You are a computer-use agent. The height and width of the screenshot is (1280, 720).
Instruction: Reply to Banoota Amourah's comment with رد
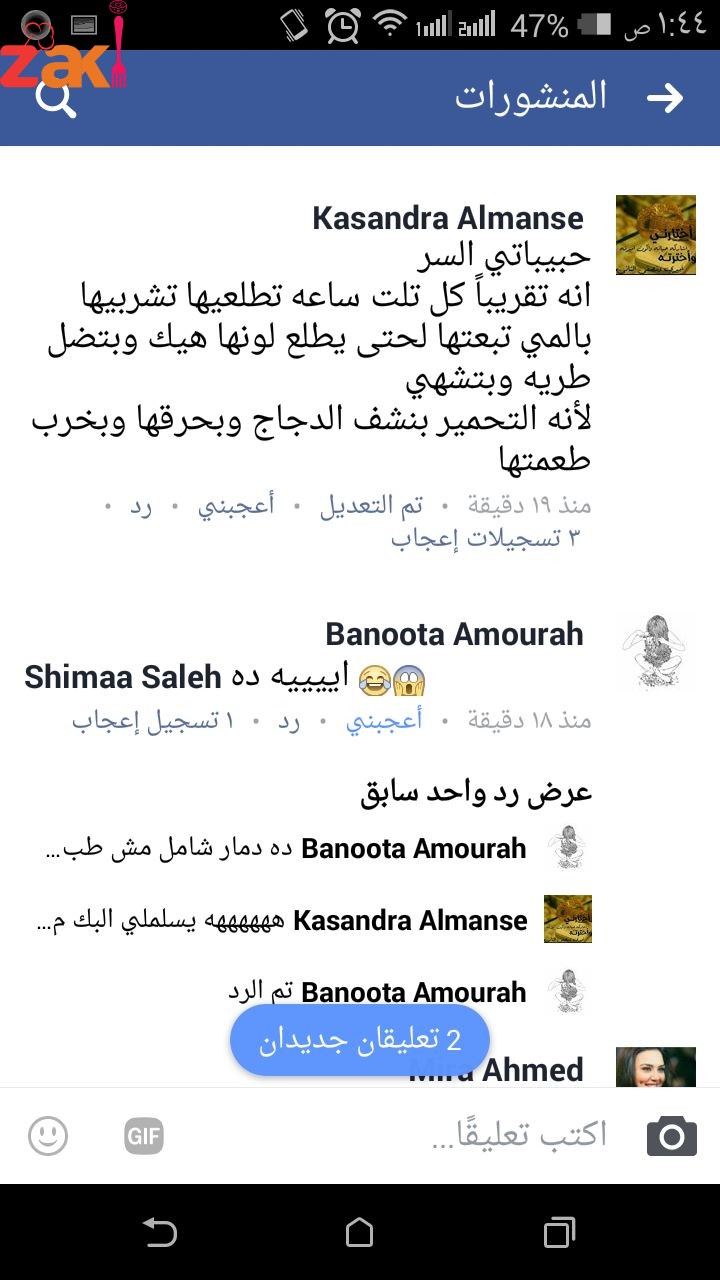pyautogui.click(x=289, y=720)
